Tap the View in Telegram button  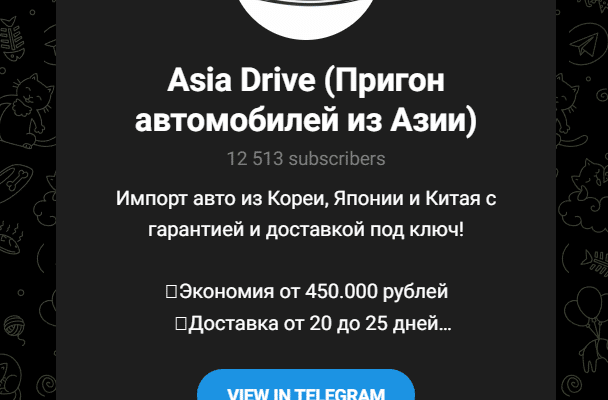305,388
